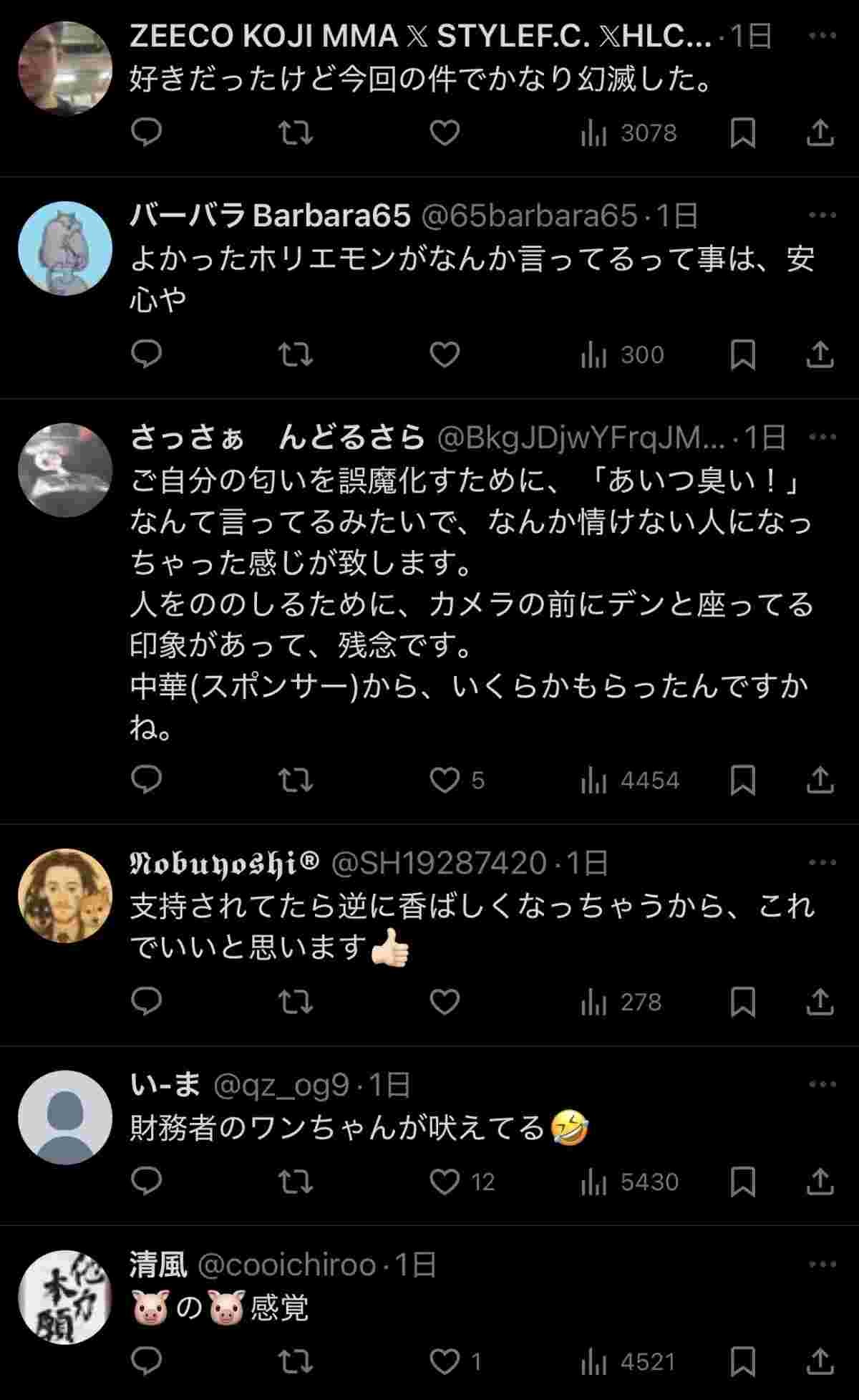Viewport: 859px width, 1400px height.
Task: Like the reply from さっさぁ んどるさら
Action: [445, 780]
